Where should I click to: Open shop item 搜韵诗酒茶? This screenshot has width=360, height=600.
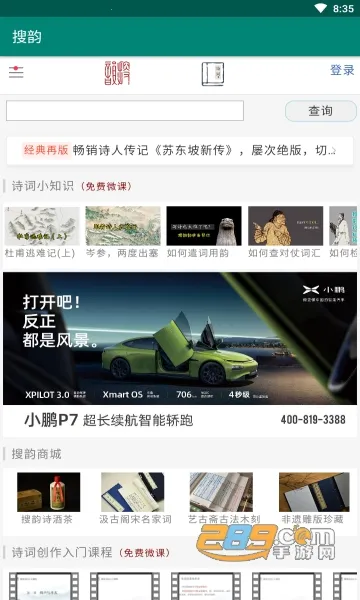coord(48,498)
